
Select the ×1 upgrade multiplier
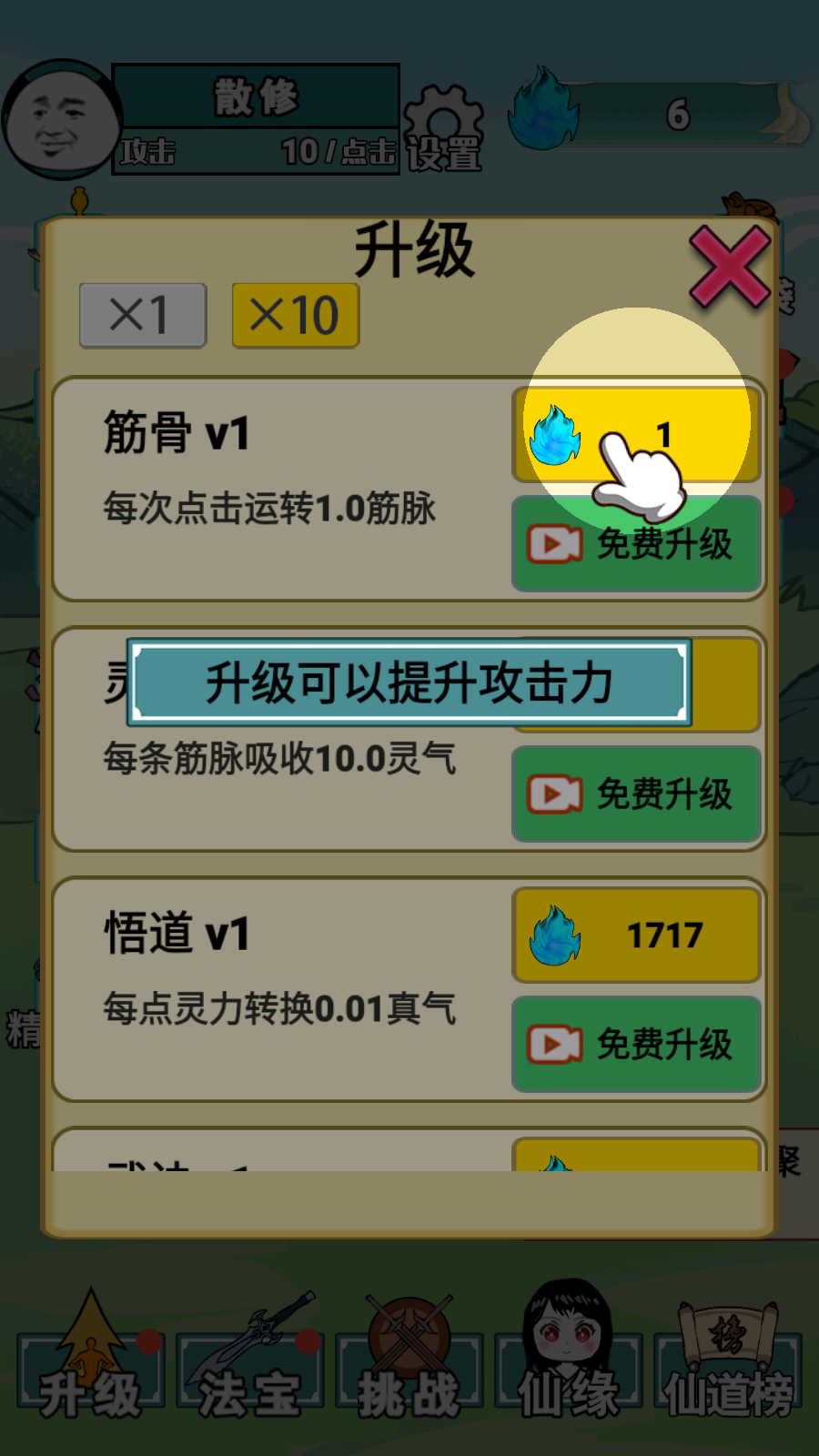(x=142, y=315)
